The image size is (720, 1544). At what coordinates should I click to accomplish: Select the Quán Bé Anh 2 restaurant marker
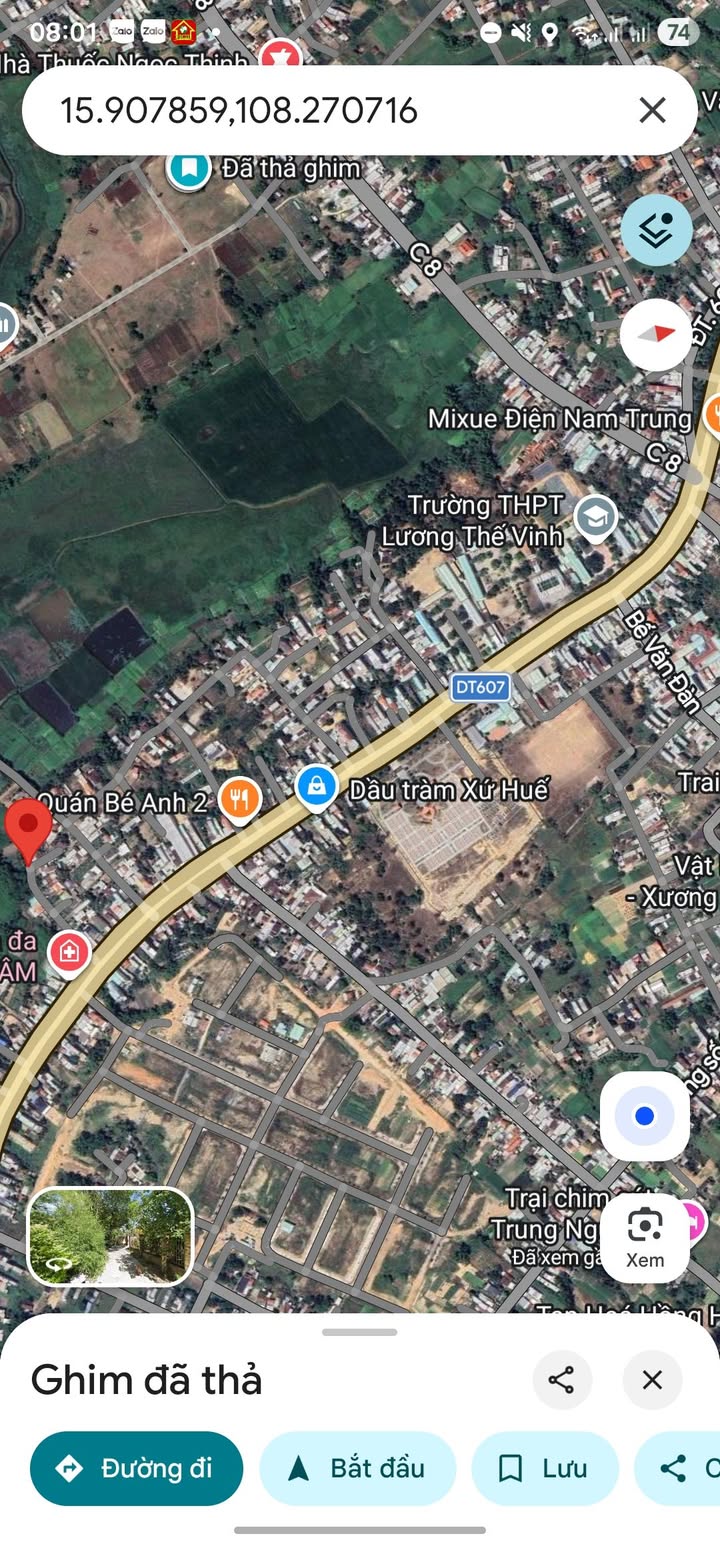[x=240, y=800]
